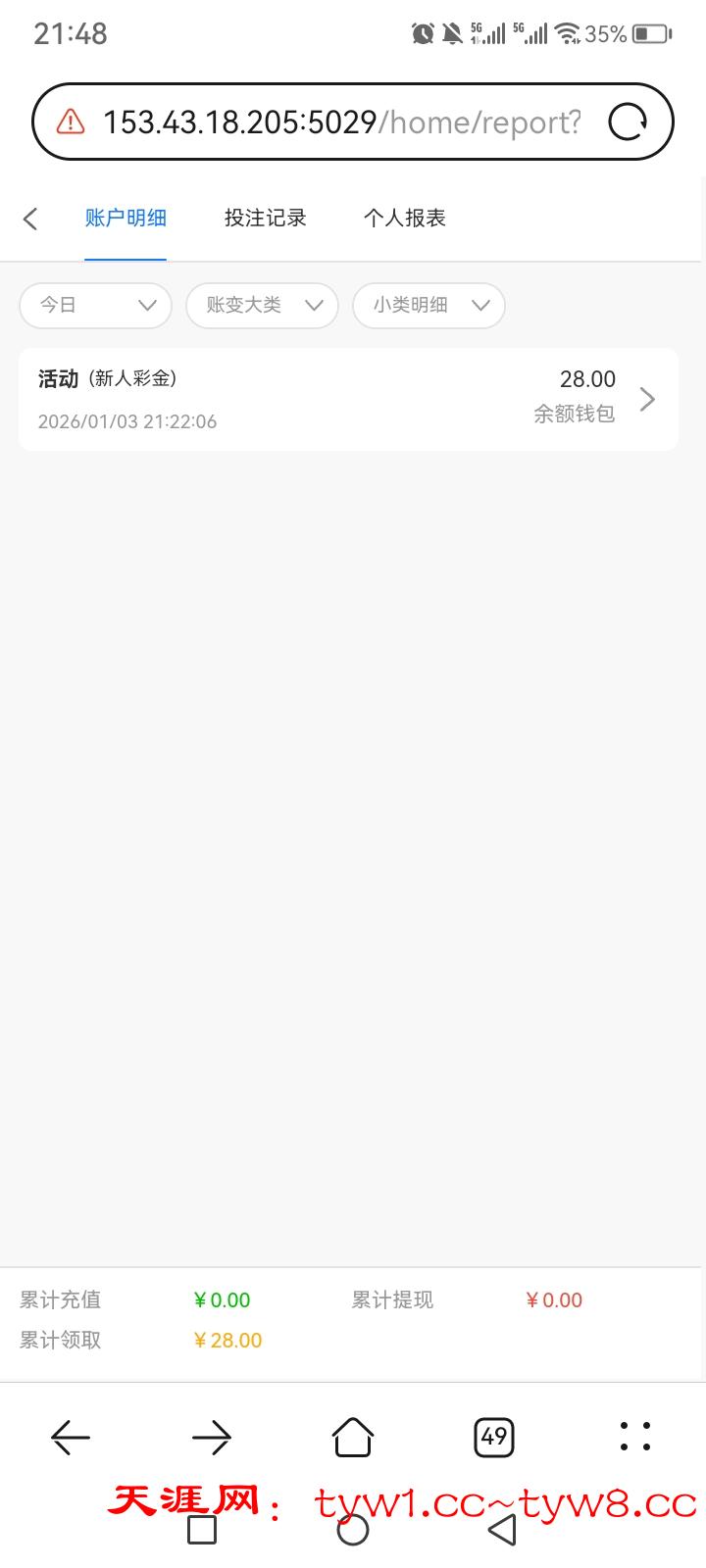Go forward in the browser toolbar
This screenshot has width=706, height=1568.
[212, 1437]
